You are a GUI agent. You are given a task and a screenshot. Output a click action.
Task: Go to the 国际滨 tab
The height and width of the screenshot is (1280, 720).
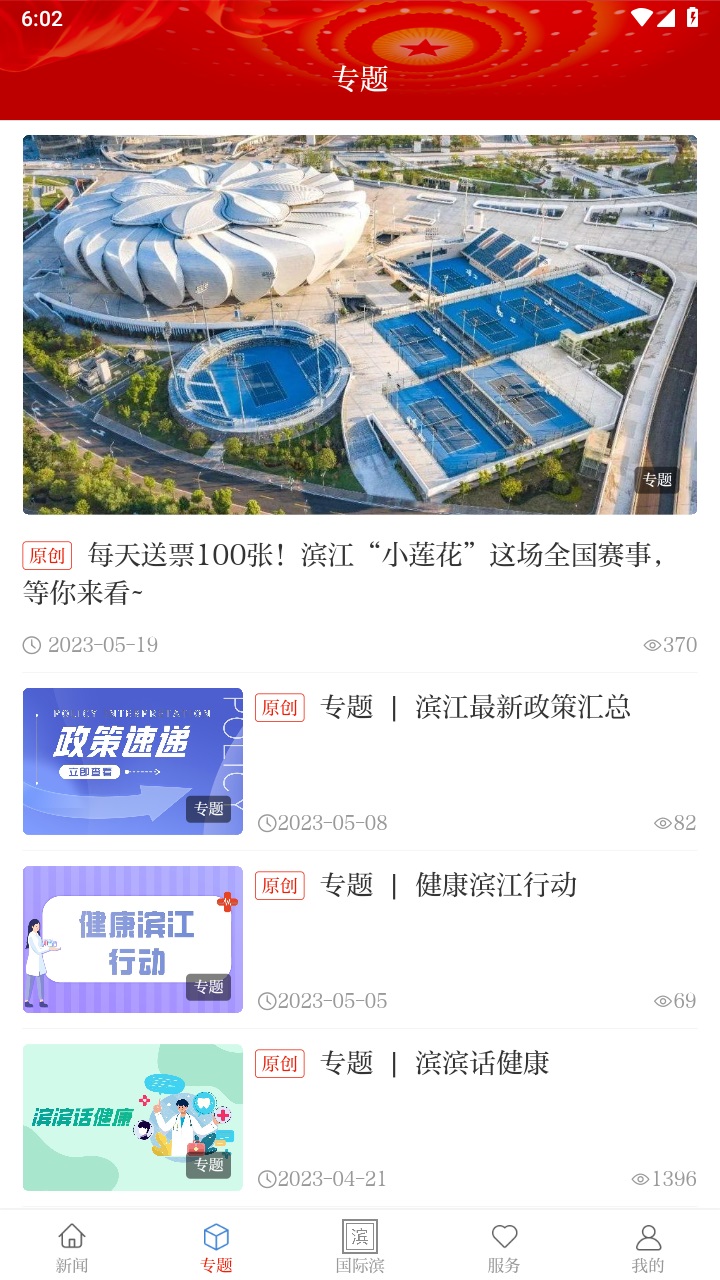point(360,1247)
